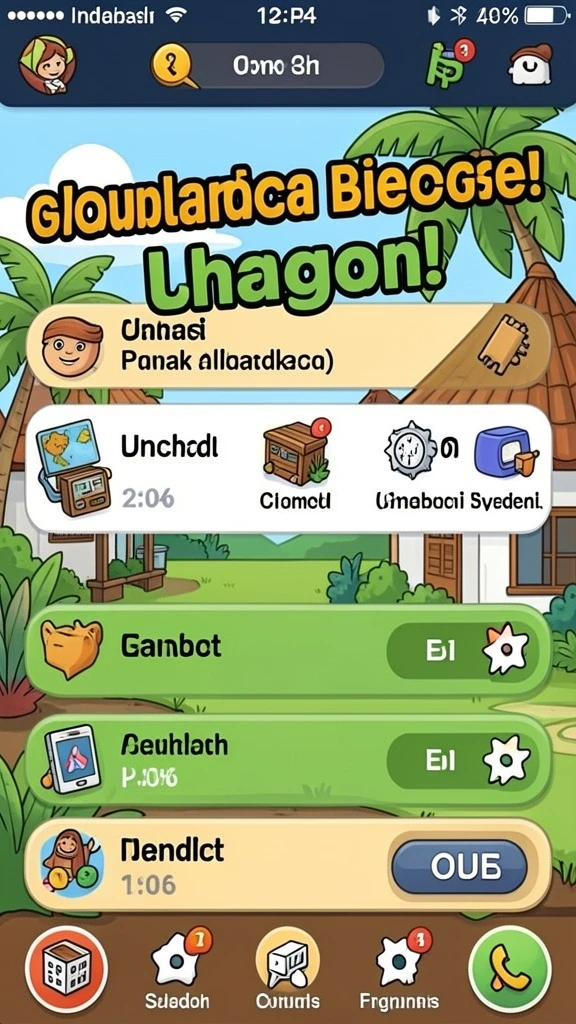Open the Gambot row
The image size is (576, 1024).
(x=288, y=650)
